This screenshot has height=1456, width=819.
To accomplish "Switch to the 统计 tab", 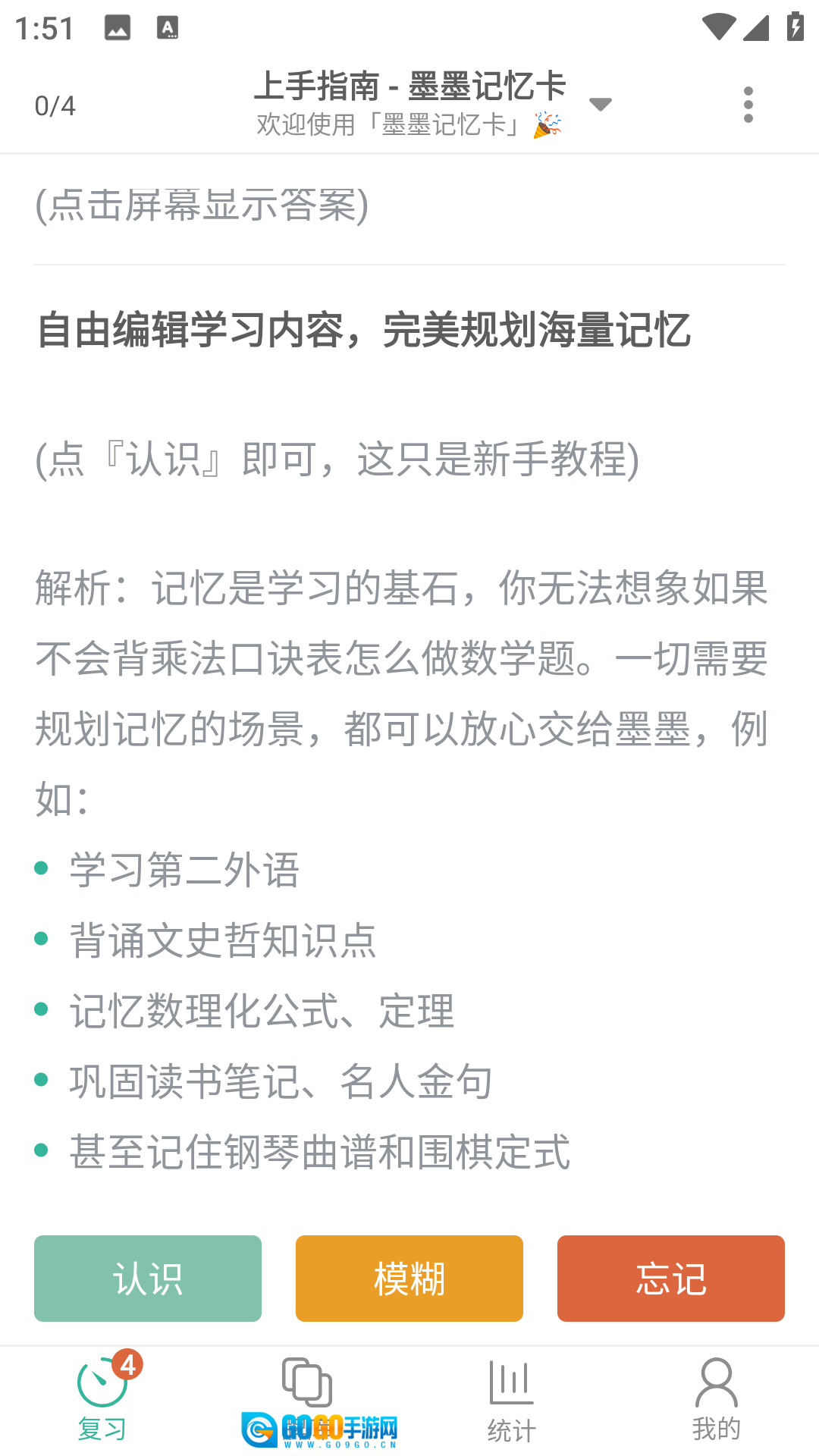I will point(512,1400).
